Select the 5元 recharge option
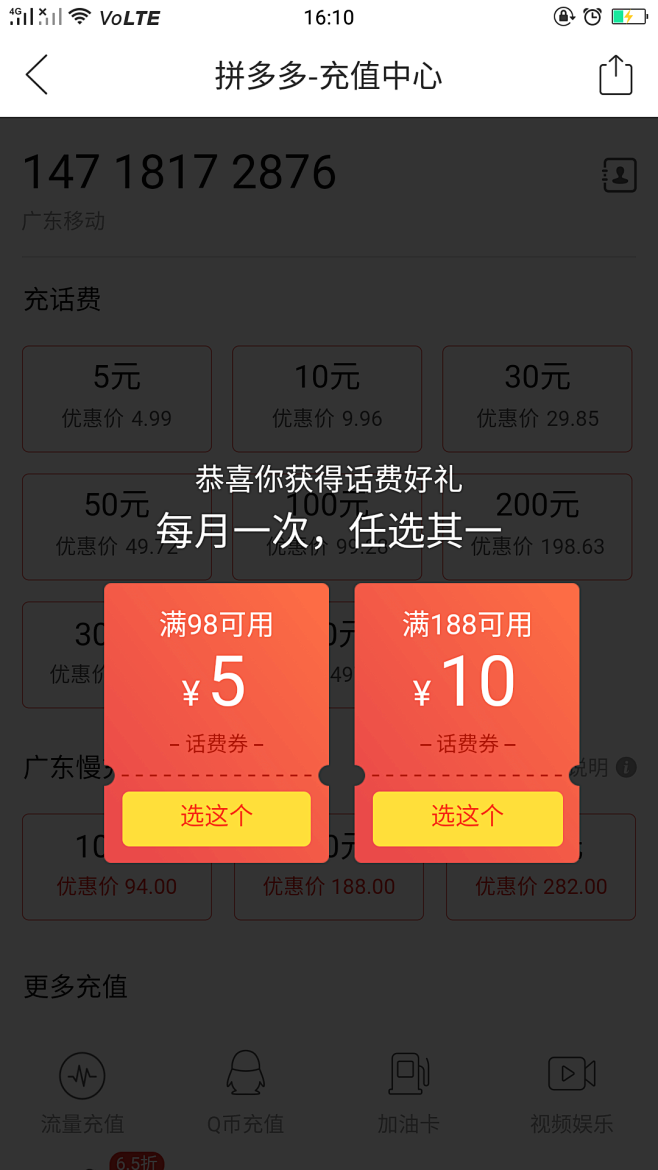658x1170 pixels. point(117,398)
